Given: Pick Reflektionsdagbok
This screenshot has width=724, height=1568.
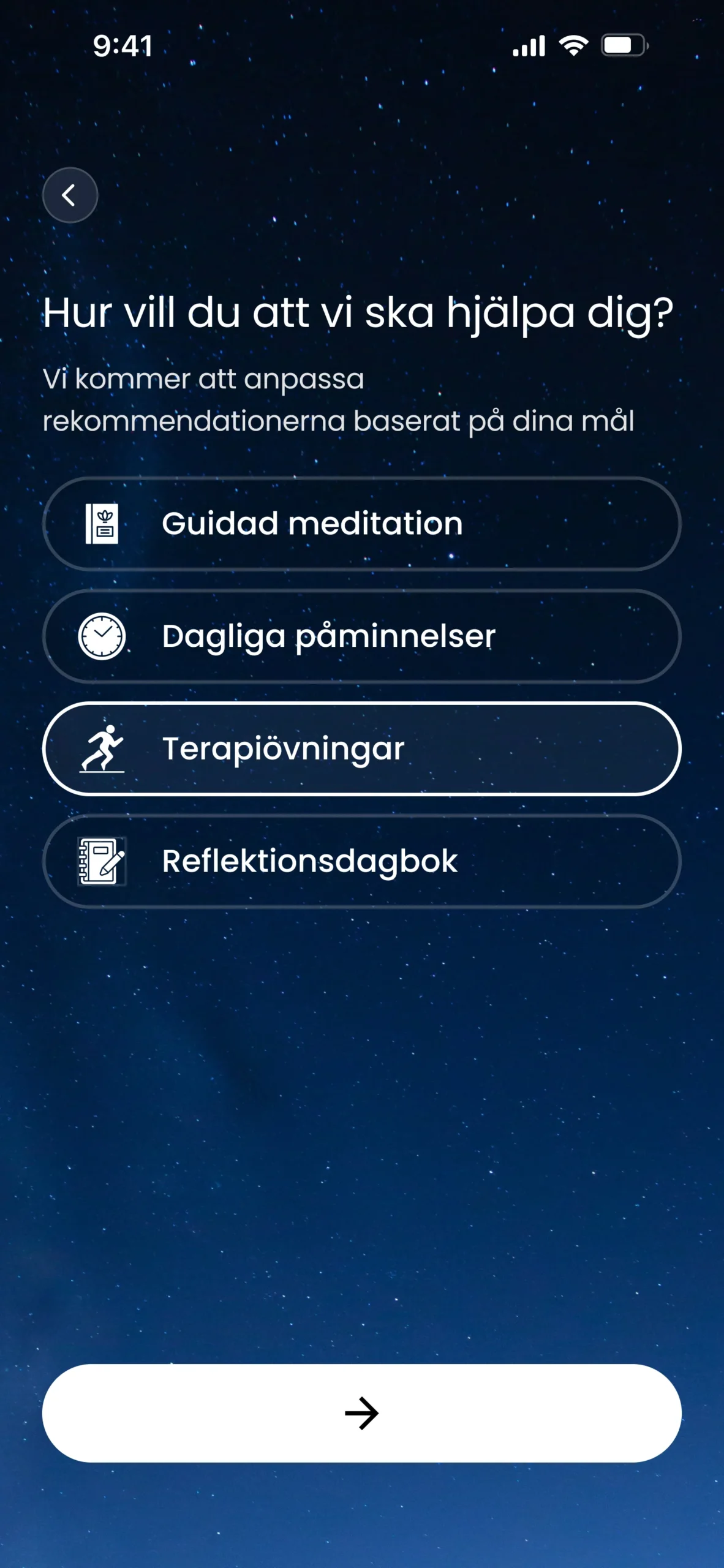Looking at the screenshot, I should [x=361, y=861].
